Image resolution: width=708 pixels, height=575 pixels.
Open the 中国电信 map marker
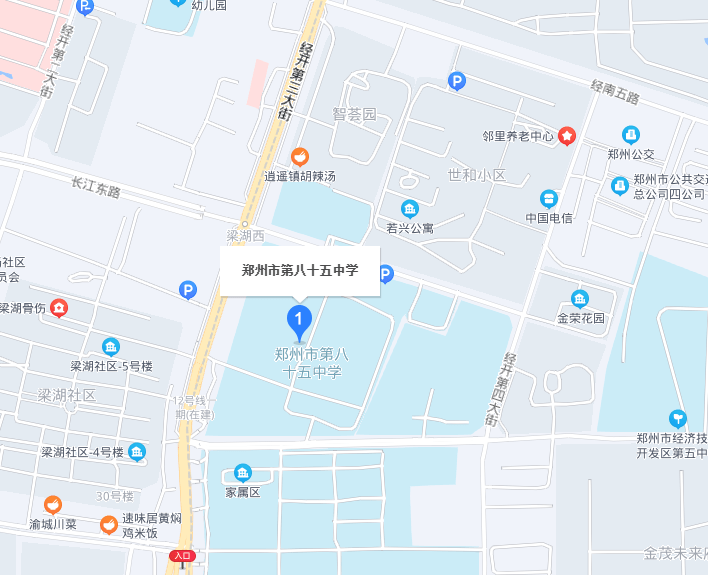549,198
